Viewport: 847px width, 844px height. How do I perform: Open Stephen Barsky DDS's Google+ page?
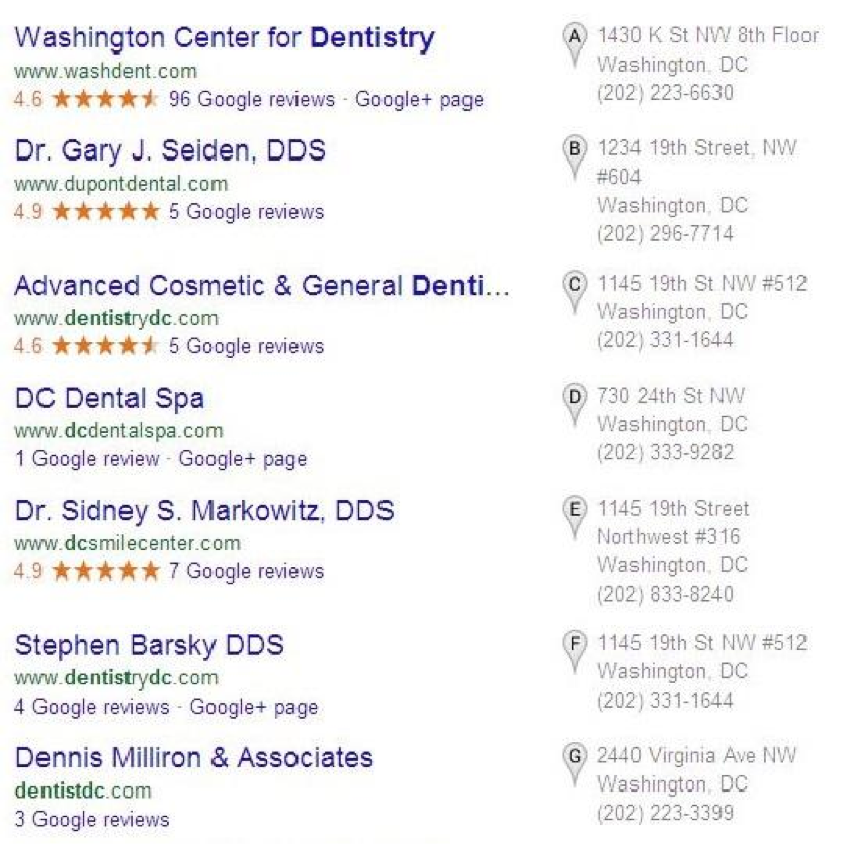tap(254, 707)
